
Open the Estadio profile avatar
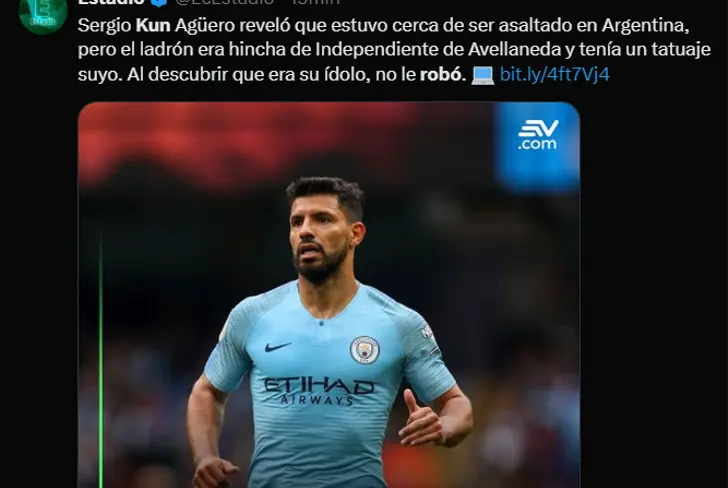43,12
